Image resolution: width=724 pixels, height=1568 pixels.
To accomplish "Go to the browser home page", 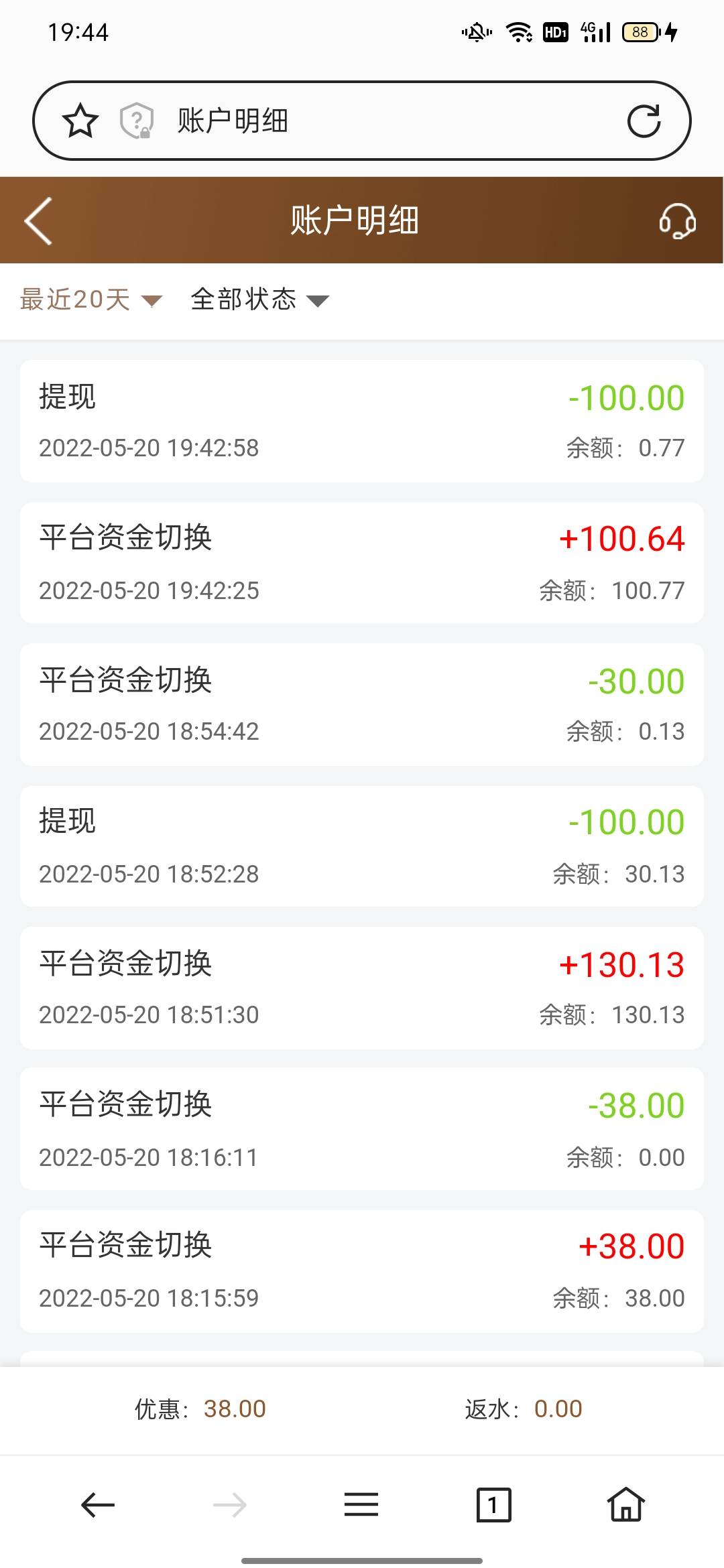I will click(x=626, y=1504).
